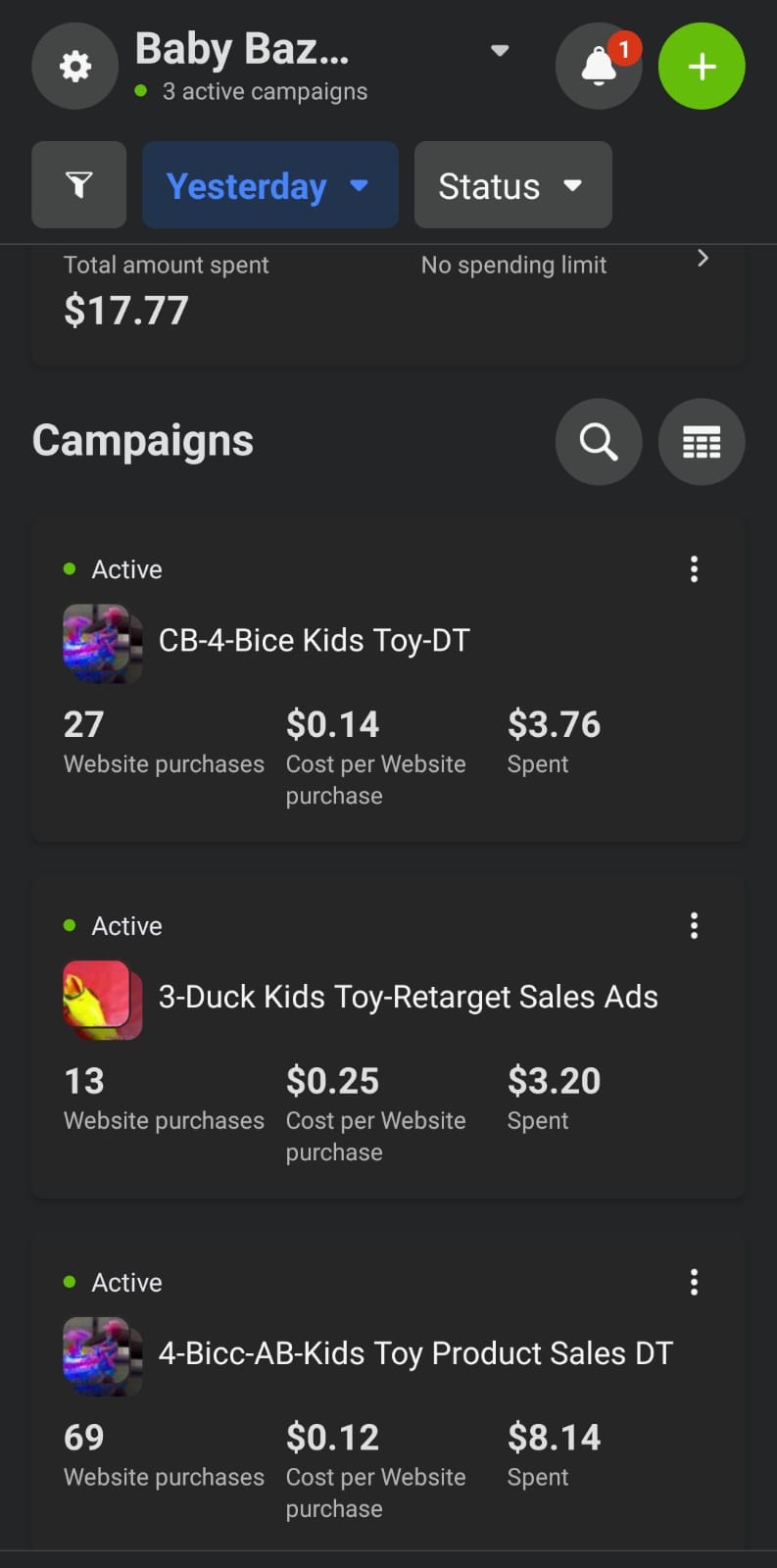Screen dimensions: 777x1568
Task: Open options for 3-Duck Kids Toy-Retarget campaign
Action: [694, 926]
